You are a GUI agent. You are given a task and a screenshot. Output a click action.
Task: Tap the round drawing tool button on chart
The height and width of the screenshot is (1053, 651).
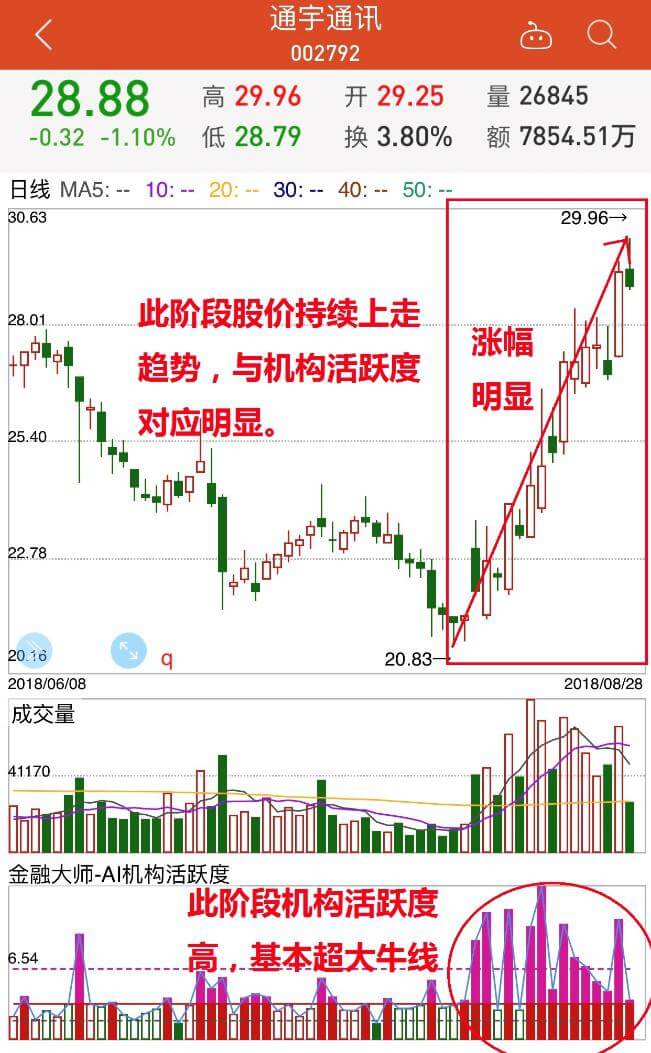(x=32, y=650)
